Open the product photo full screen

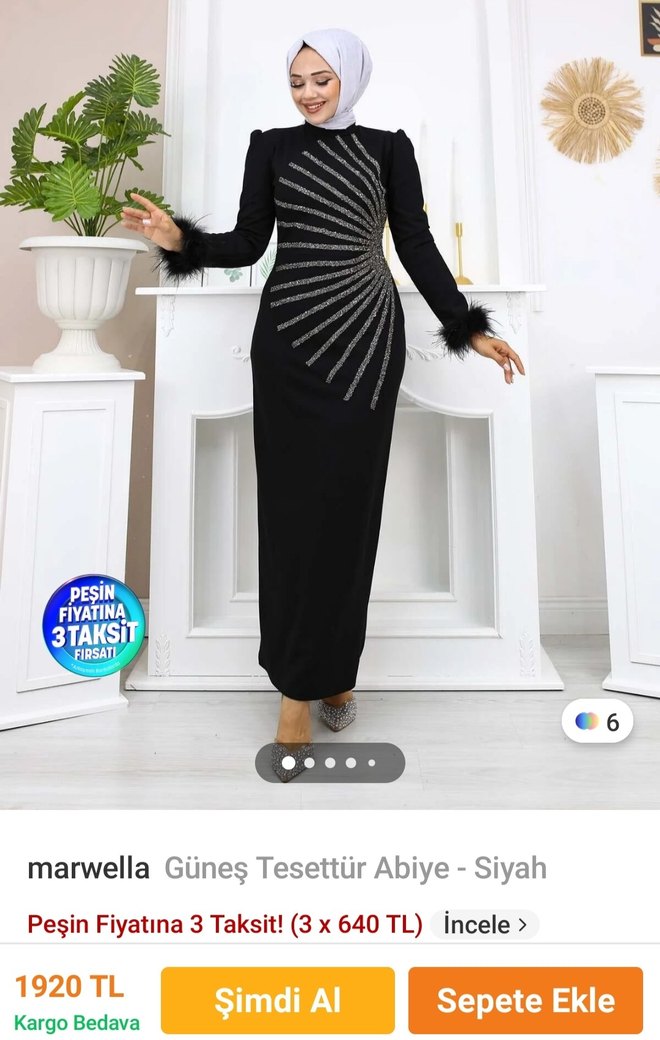330,400
